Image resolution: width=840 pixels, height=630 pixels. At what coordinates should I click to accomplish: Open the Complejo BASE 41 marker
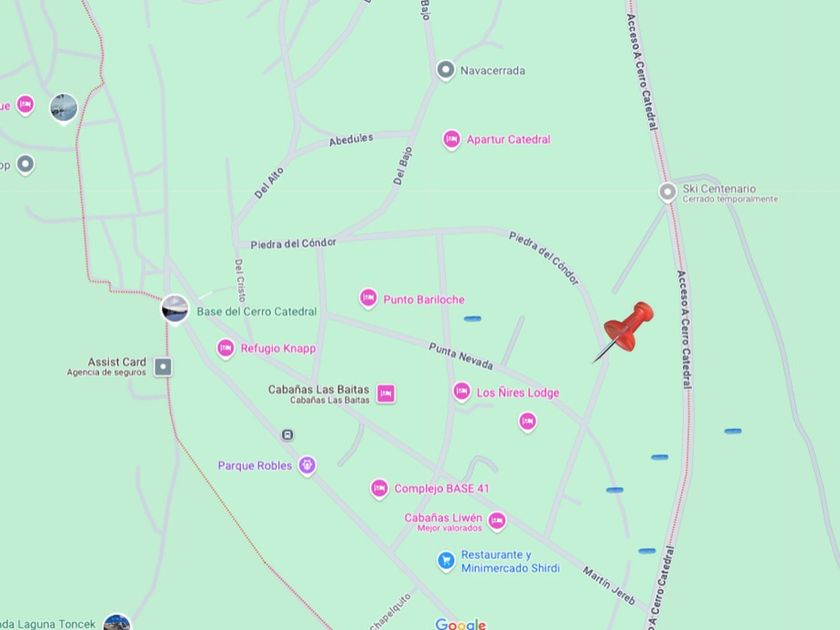(379, 489)
